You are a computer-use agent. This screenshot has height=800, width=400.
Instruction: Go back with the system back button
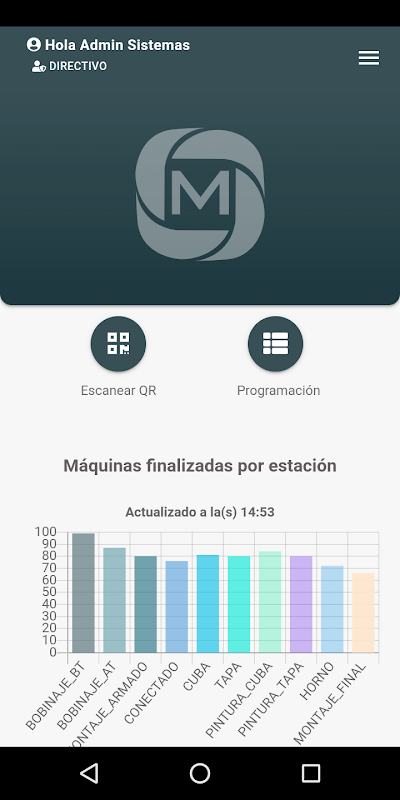89,773
